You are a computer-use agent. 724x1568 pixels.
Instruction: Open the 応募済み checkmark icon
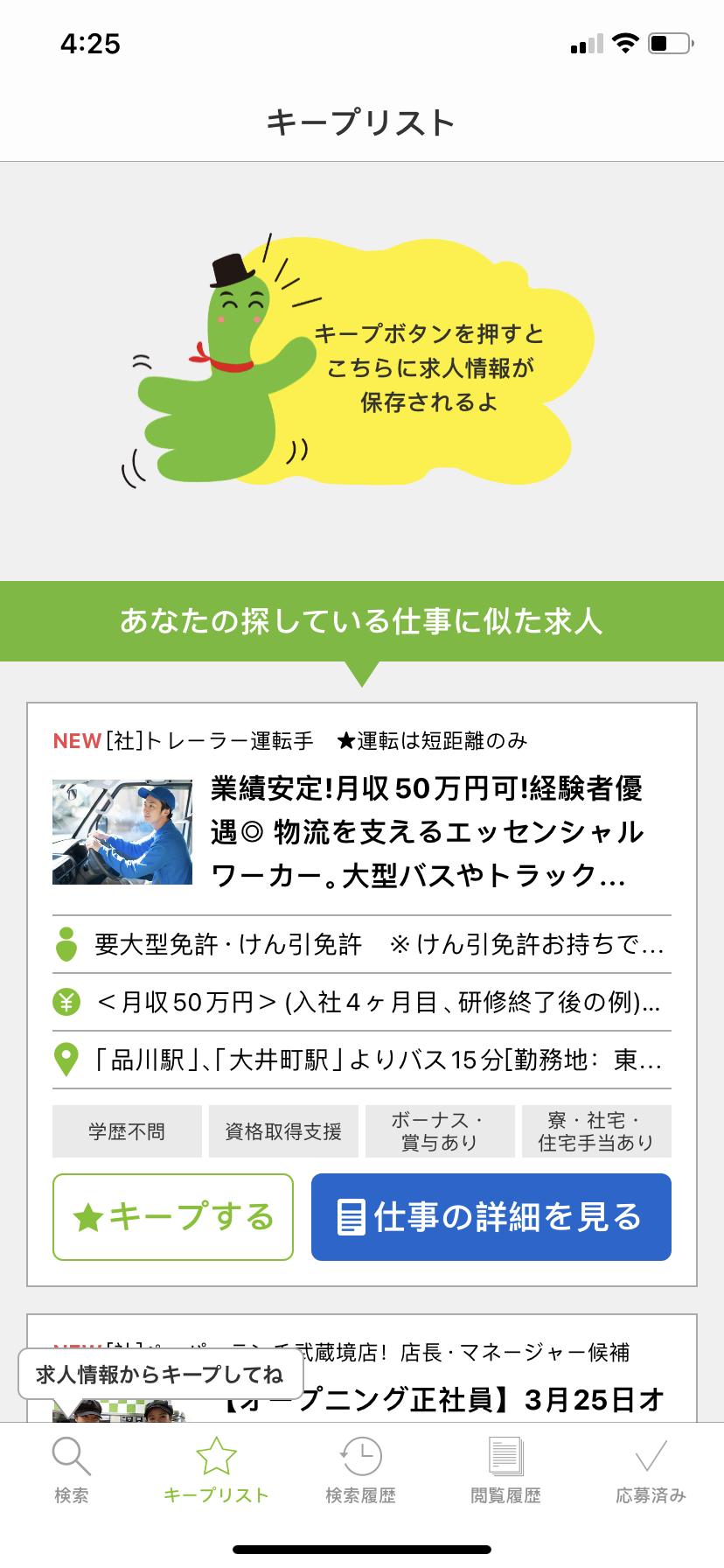click(x=651, y=1450)
